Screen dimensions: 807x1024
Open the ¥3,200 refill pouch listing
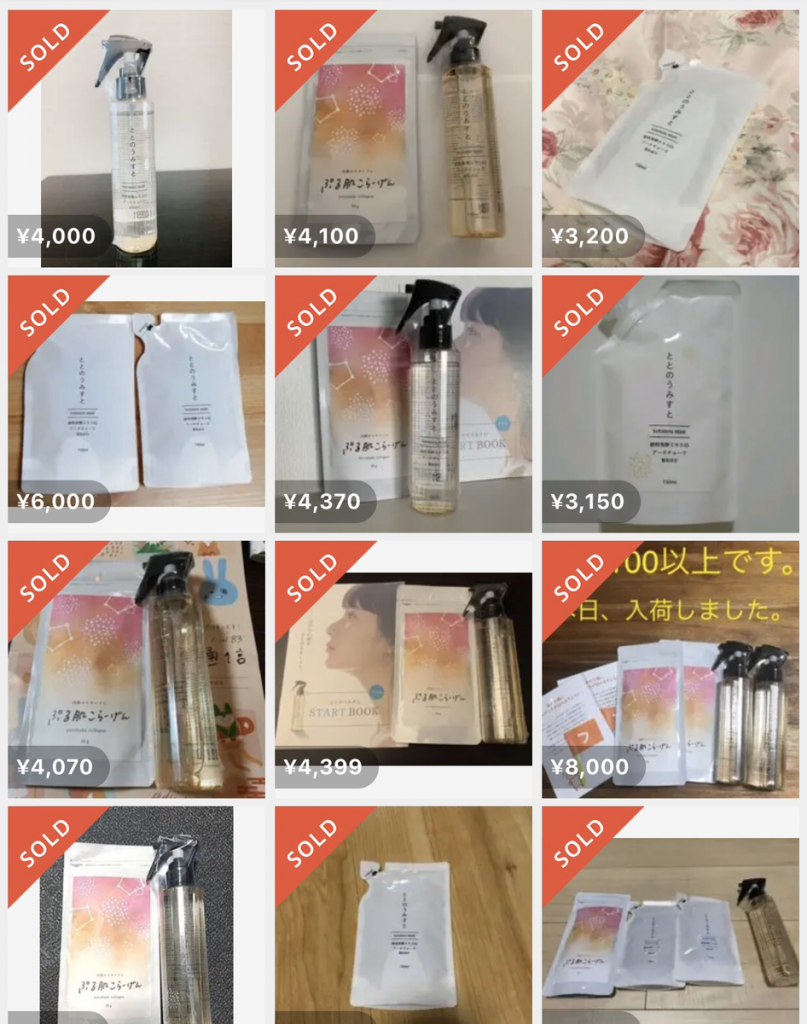click(x=670, y=140)
